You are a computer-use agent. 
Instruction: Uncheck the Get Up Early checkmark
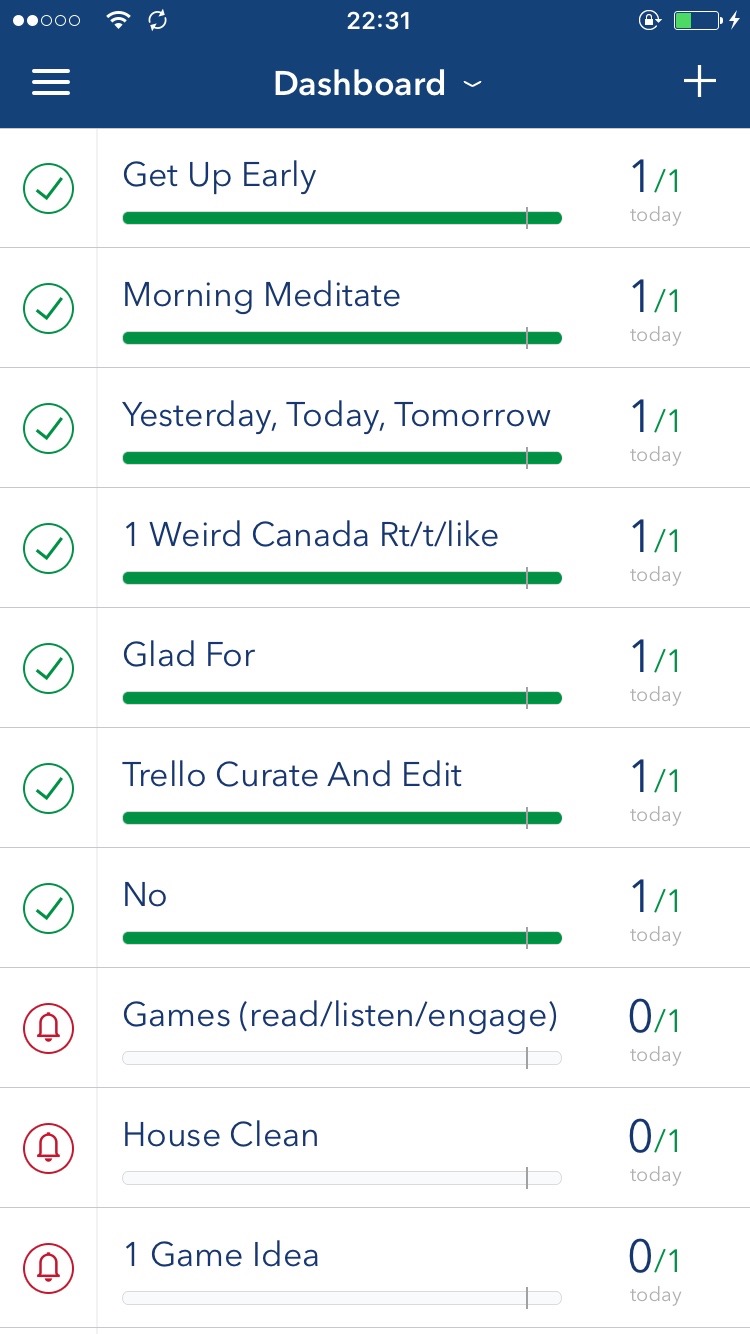pos(48,188)
